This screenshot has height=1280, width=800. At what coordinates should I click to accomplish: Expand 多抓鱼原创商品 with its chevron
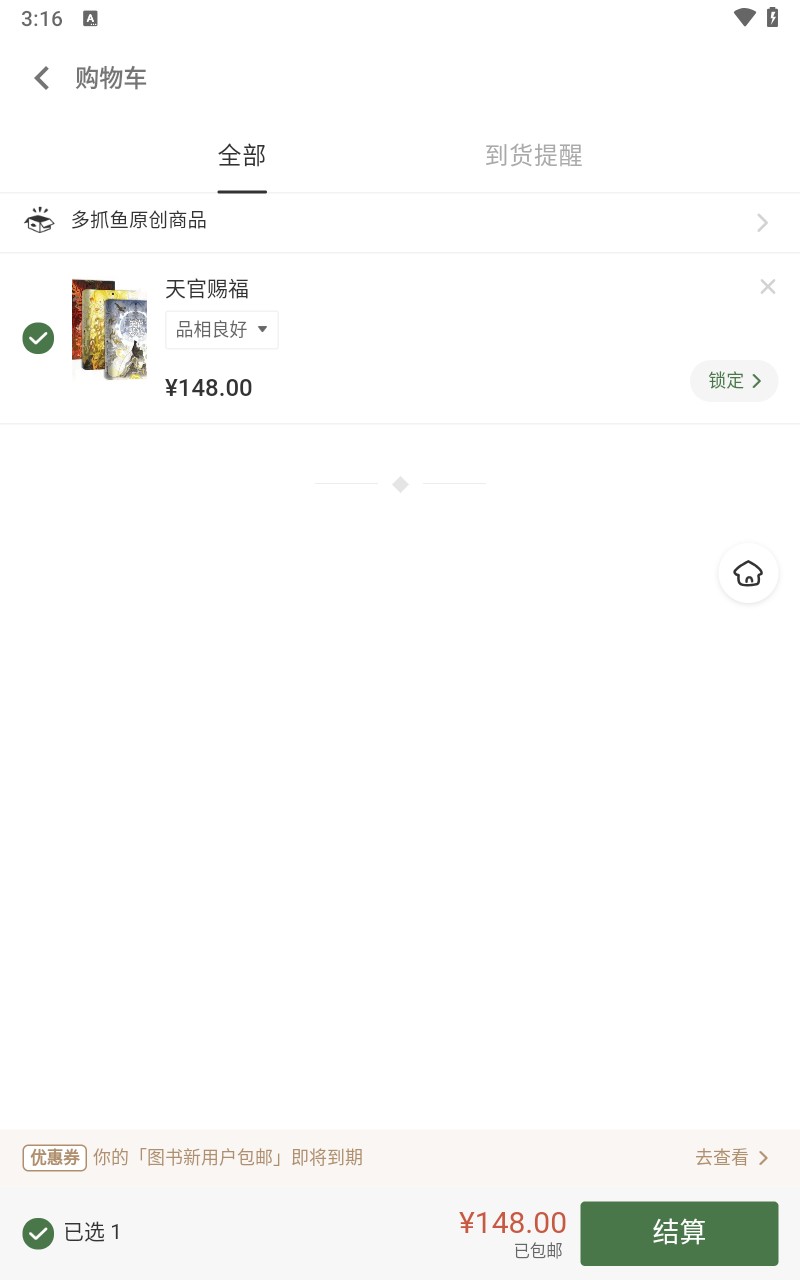[x=762, y=222]
